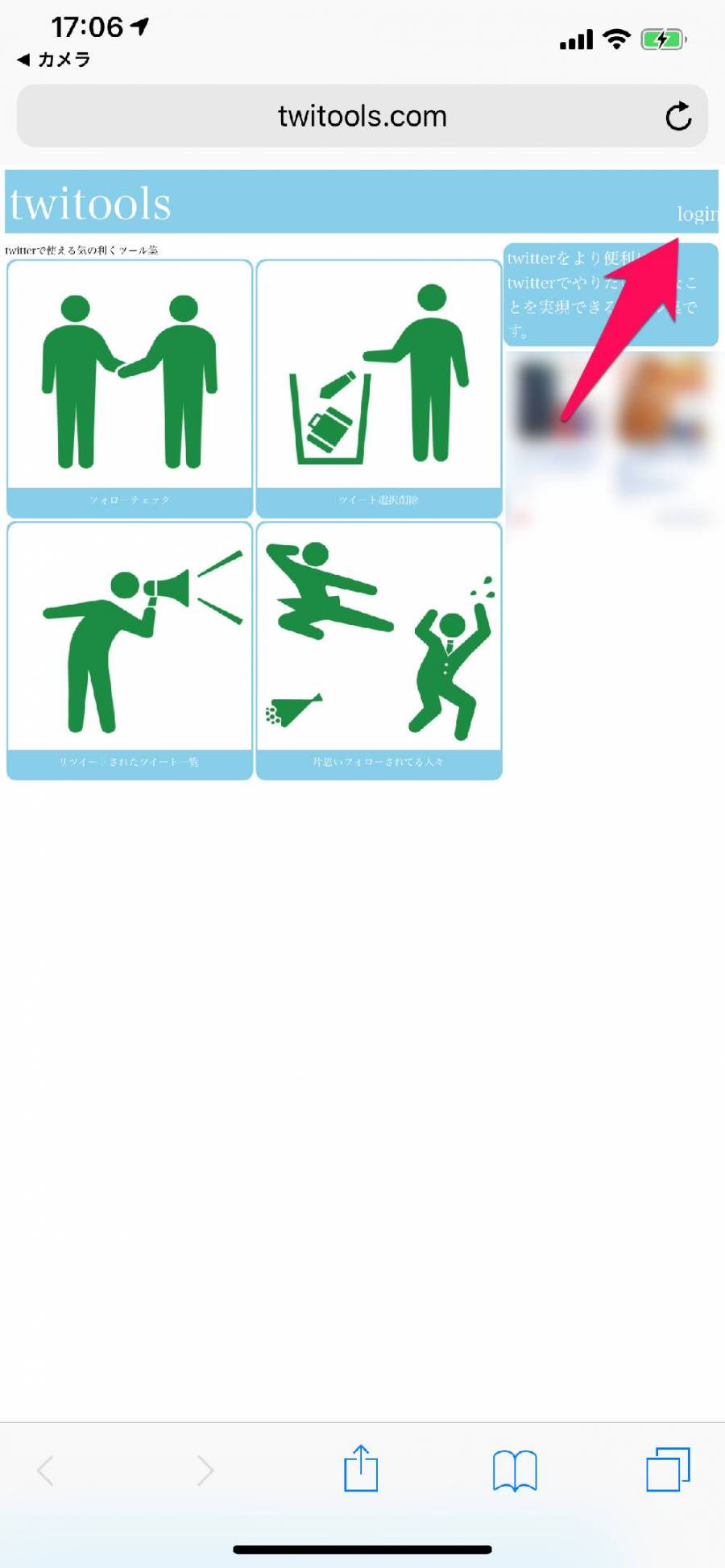Open the one-sided followers tool card

click(x=379, y=650)
